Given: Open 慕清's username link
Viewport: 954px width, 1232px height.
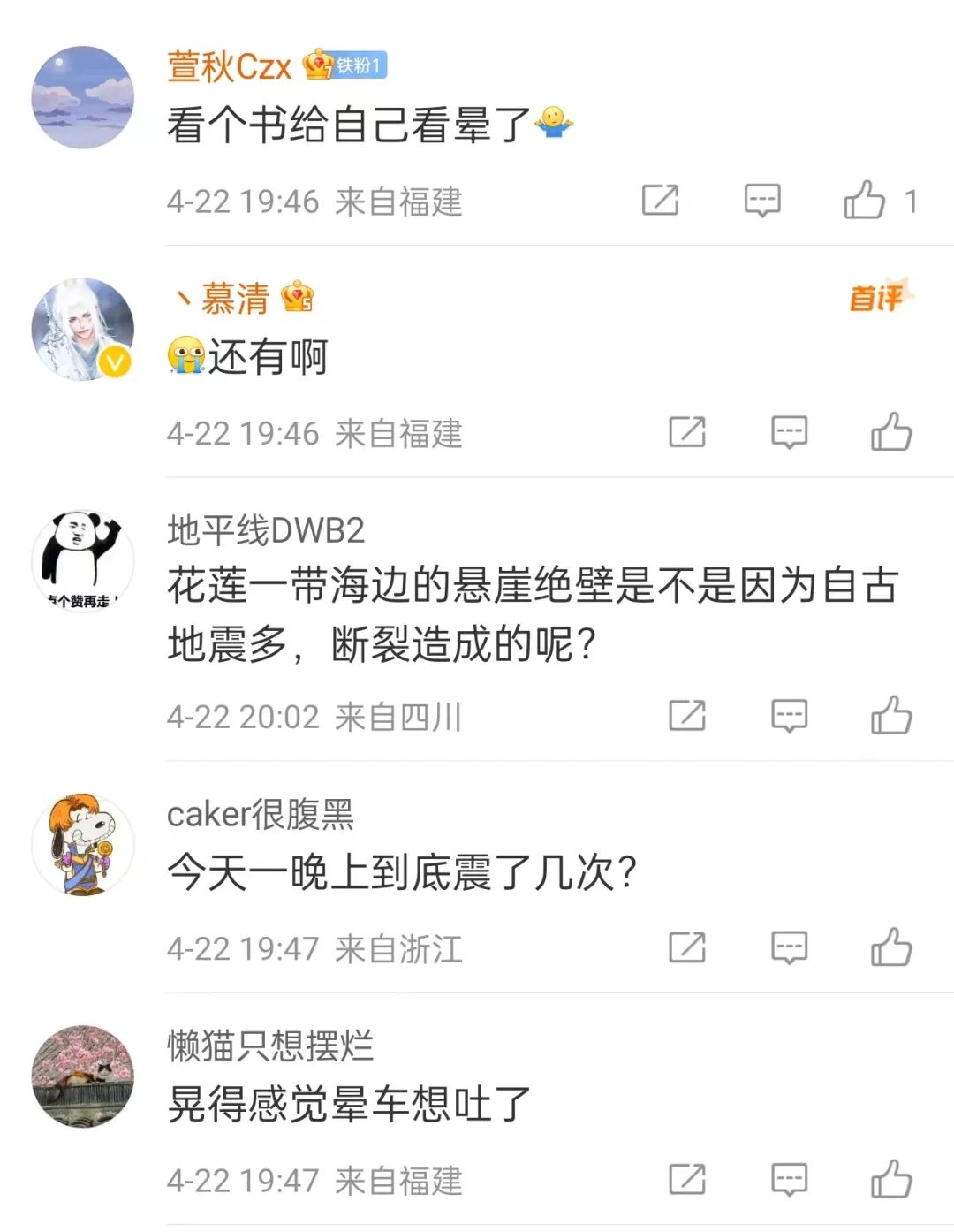Looking at the screenshot, I should click(235, 299).
